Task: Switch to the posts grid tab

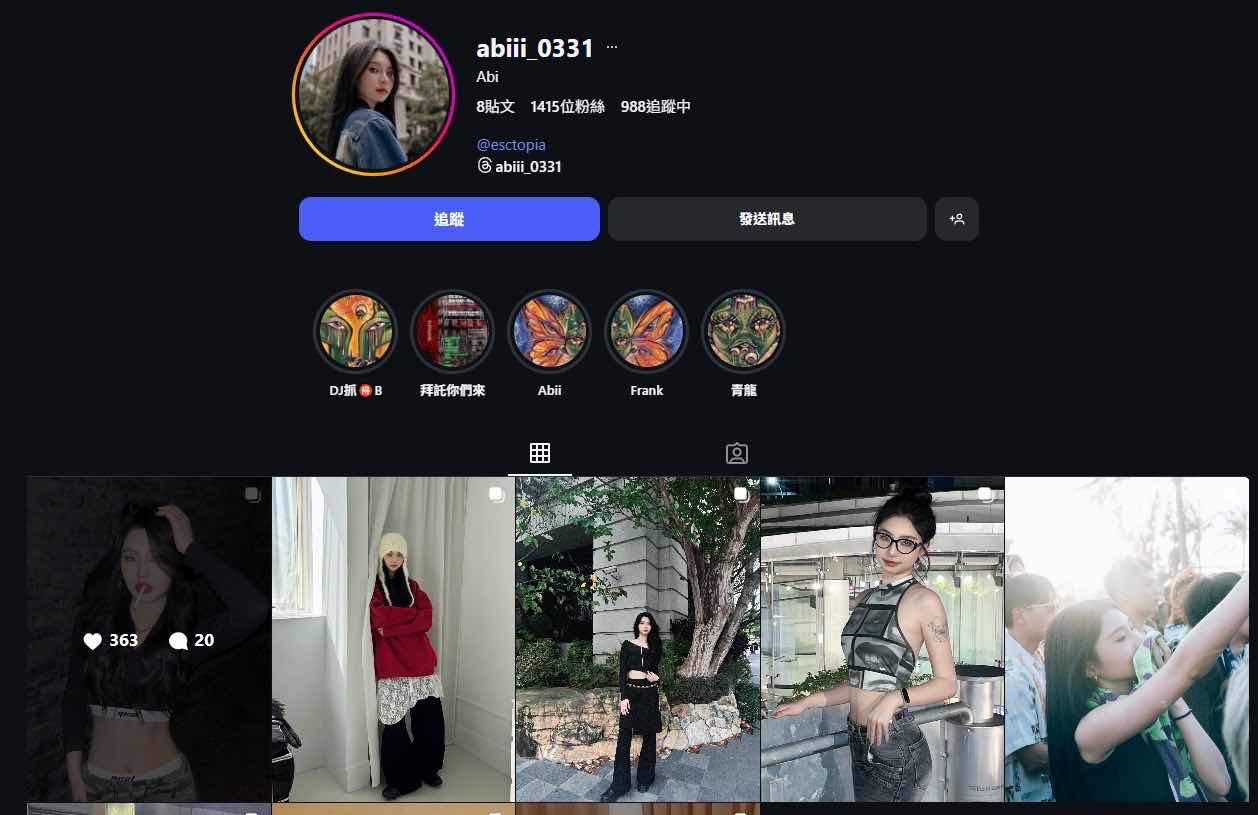Action: tap(540, 453)
